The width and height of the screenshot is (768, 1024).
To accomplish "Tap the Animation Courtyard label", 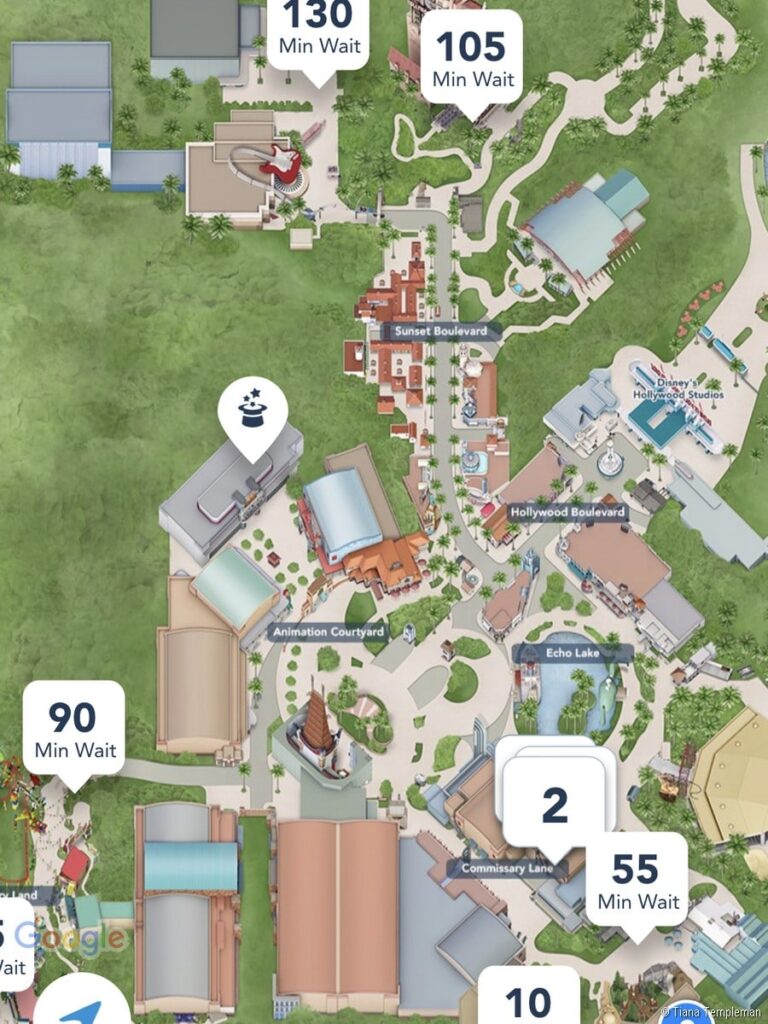I will [x=330, y=632].
